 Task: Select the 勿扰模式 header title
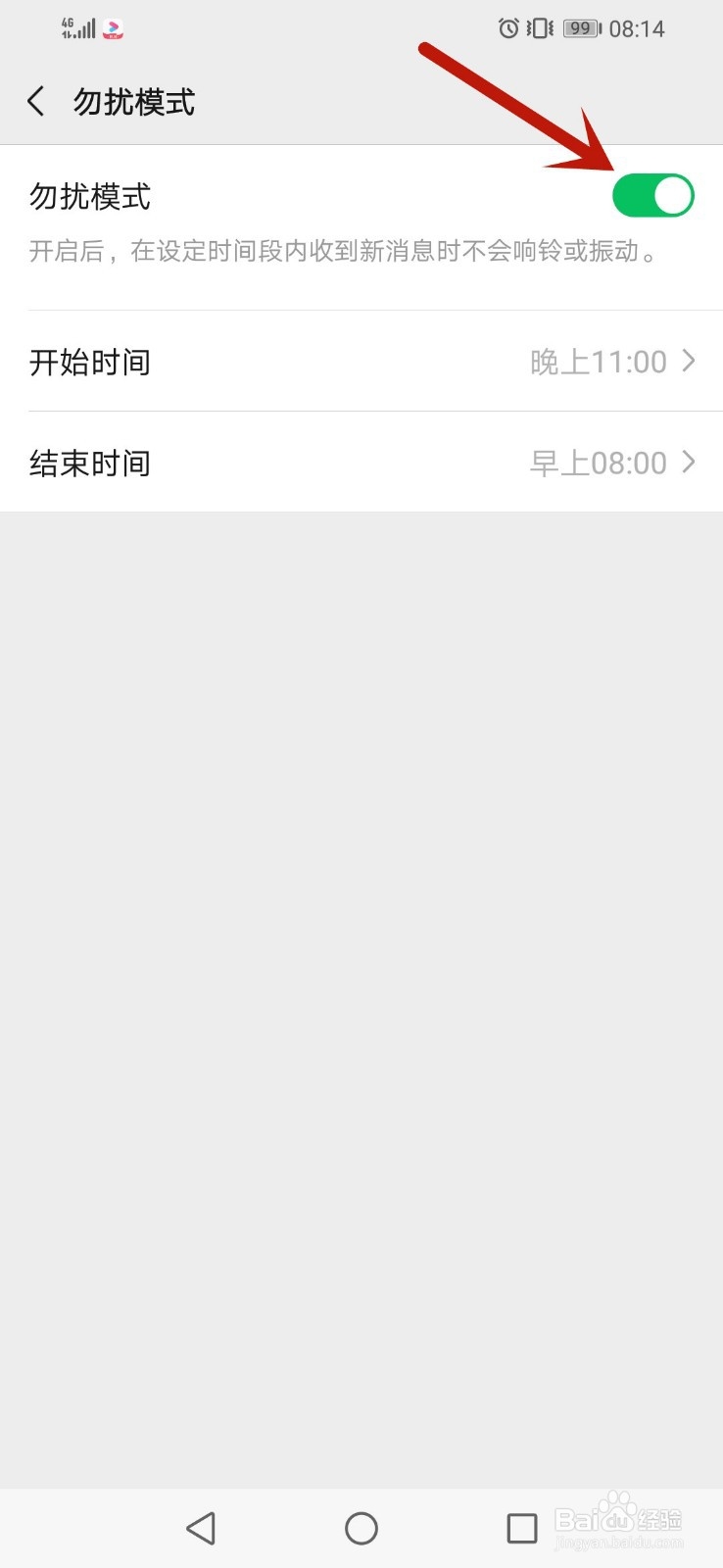[x=133, y=101]
